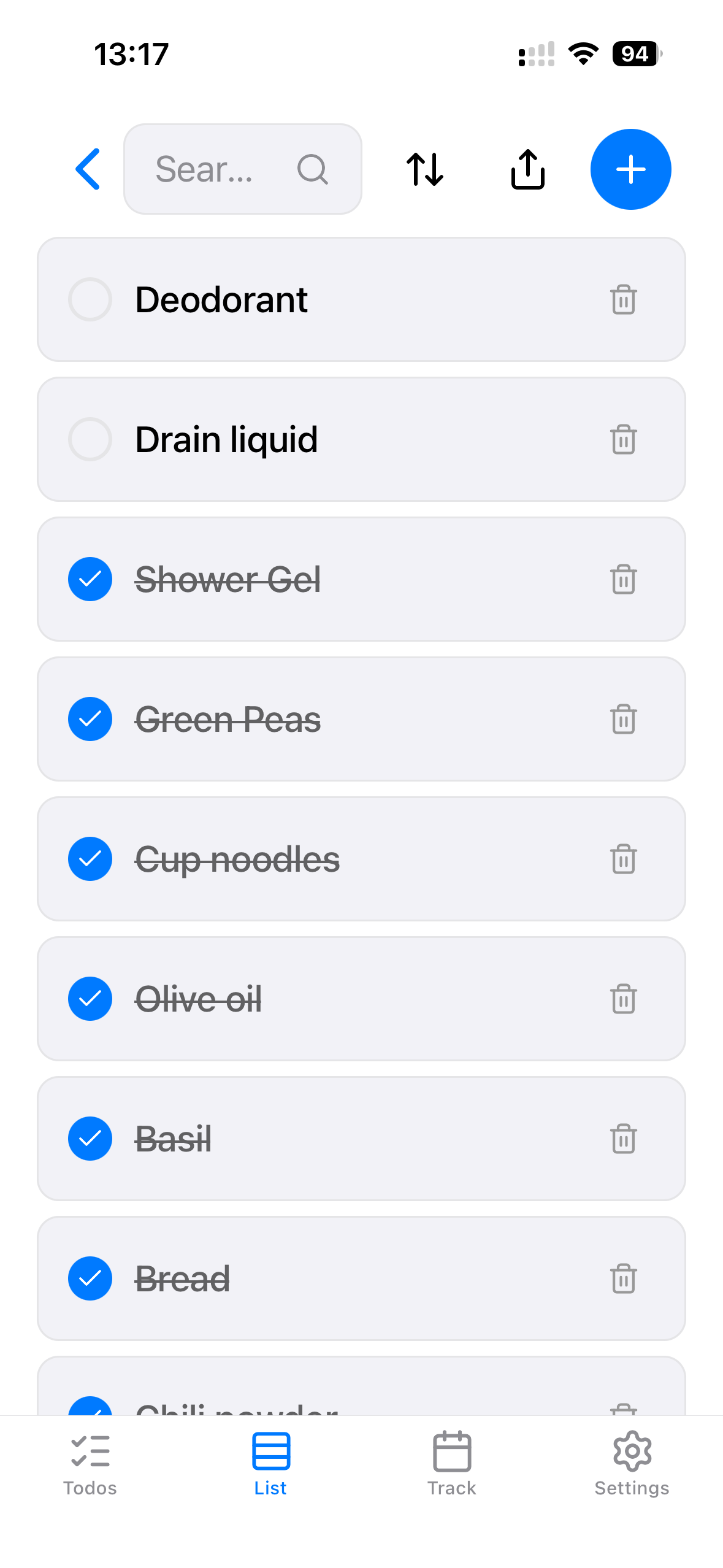Uncheck the completed Bread item
The image size is (723, 1568).
click(x=90, y=1278)
